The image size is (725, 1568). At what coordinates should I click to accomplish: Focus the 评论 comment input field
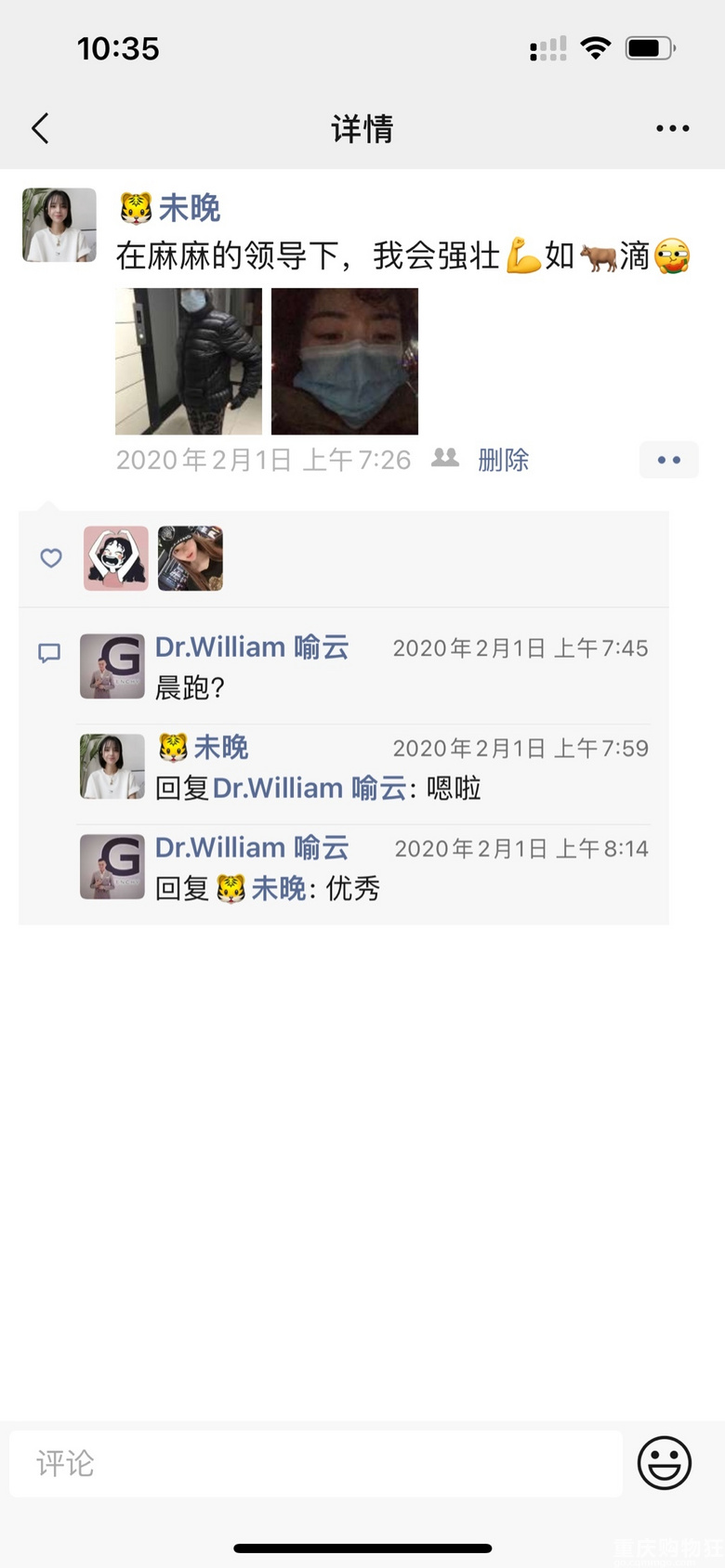click(x=316, y=1463)
